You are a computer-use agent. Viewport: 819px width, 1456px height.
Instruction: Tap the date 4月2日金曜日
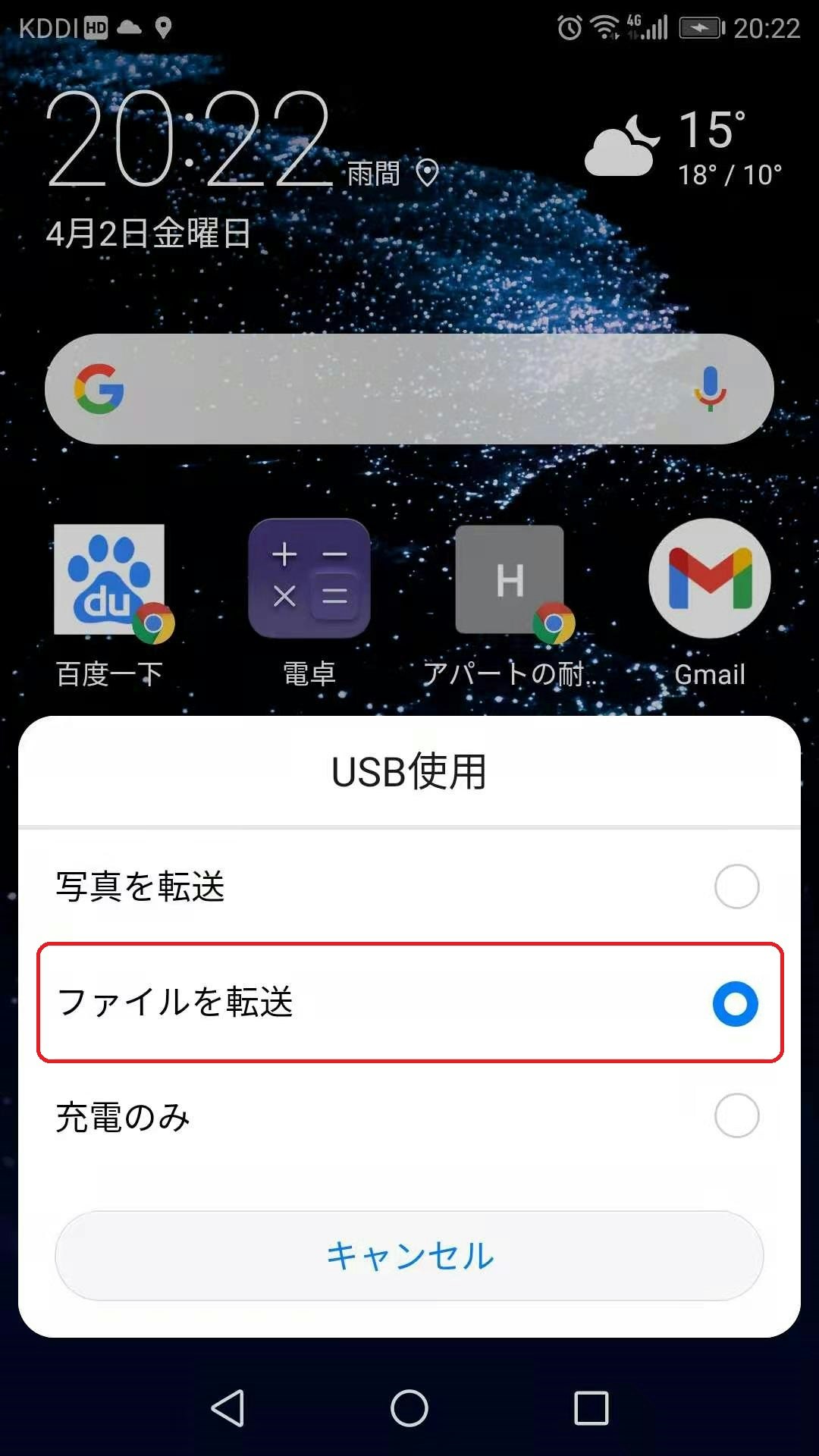148,235
